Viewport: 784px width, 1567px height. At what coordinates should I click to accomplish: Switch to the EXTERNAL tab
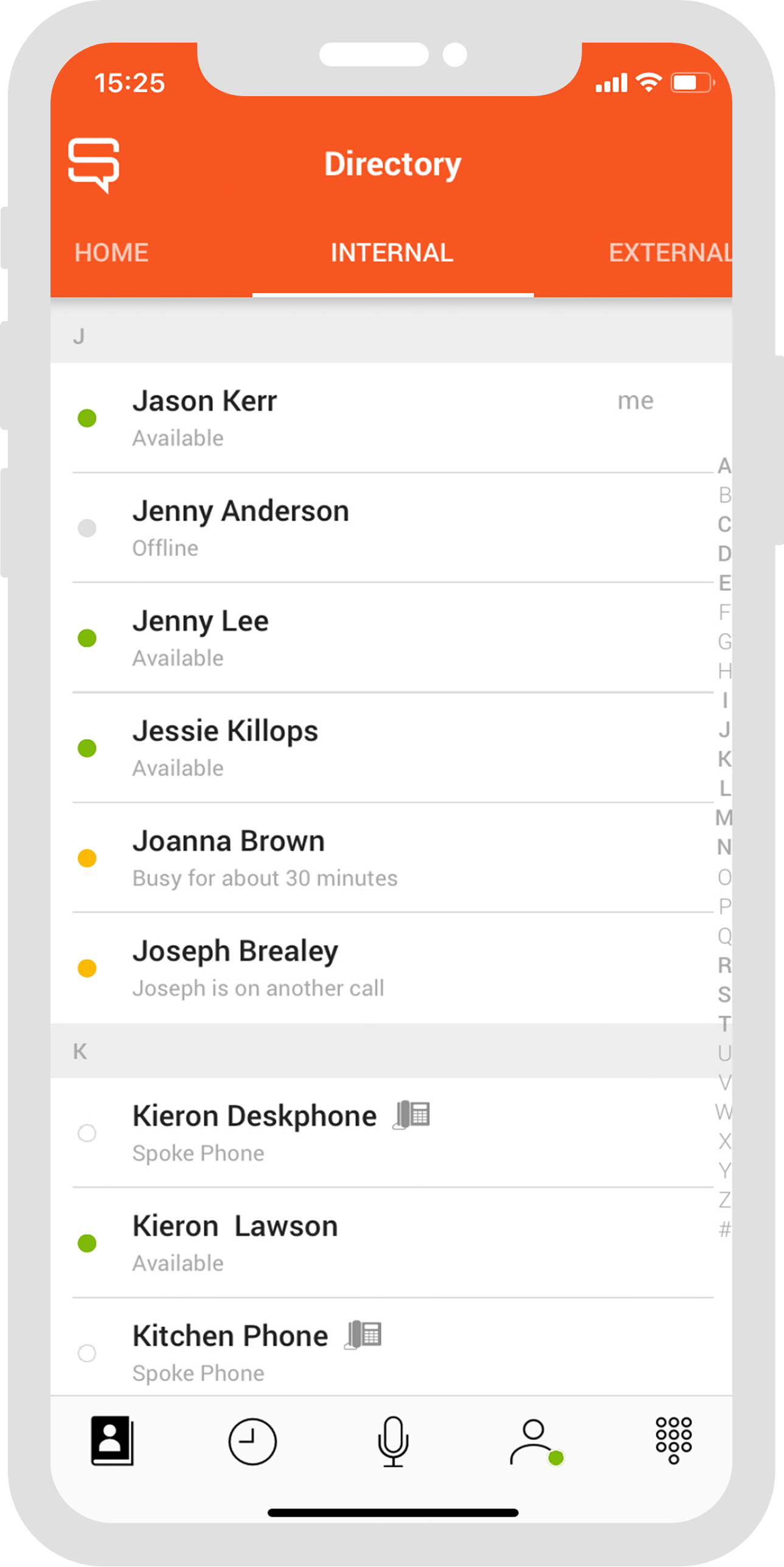(x=669, y=252)
